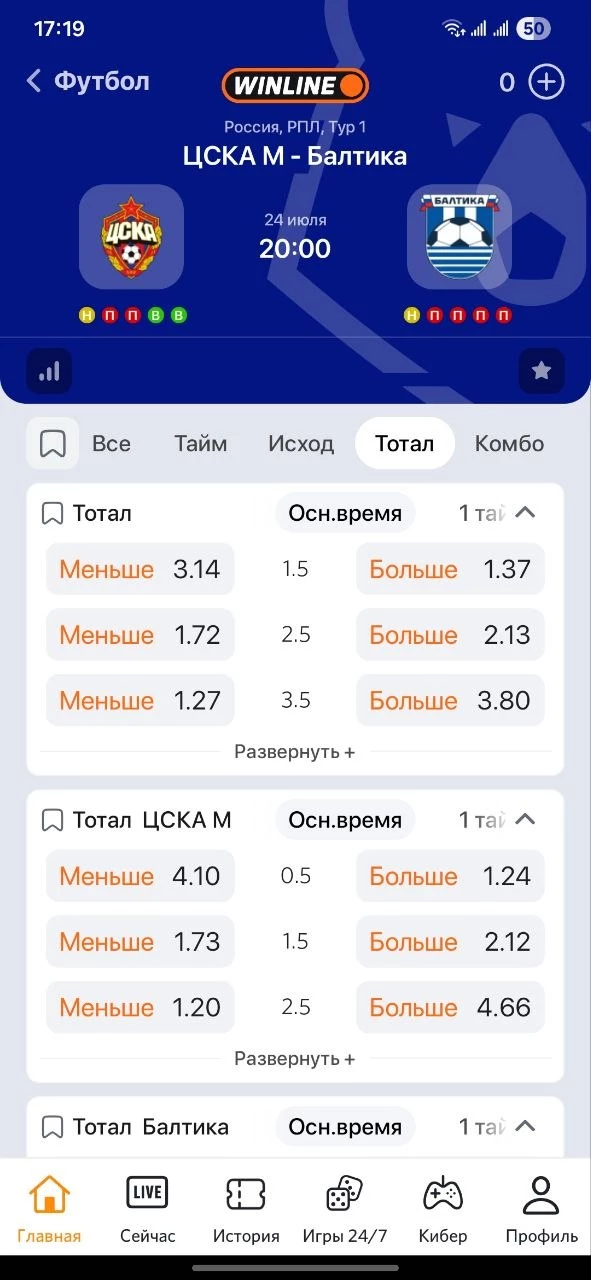The width and height of the screenshot is (591, 1280).
Task: Collapse the Тотал ЦСКА М section
Action: [x=525, y=820]
